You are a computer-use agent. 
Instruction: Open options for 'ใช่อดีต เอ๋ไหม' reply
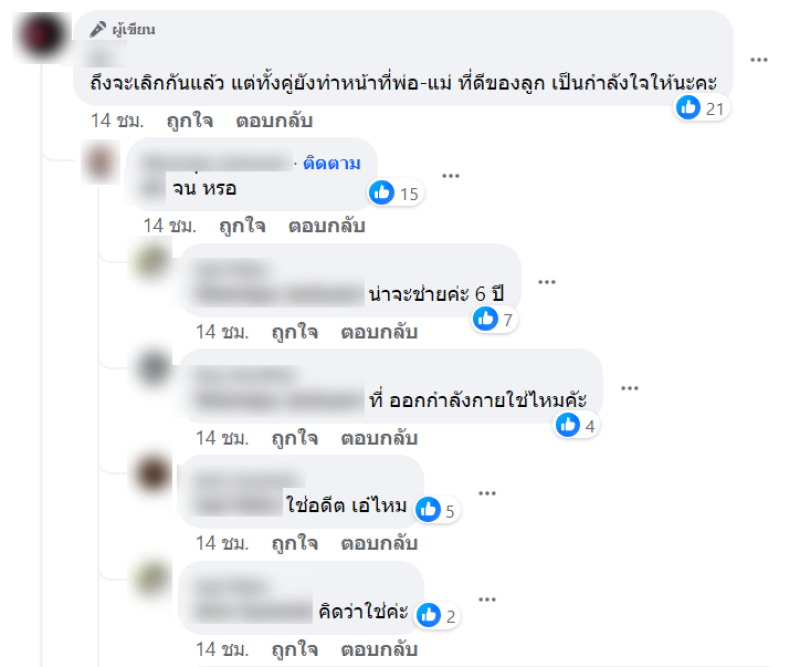(x=487, y=494)
